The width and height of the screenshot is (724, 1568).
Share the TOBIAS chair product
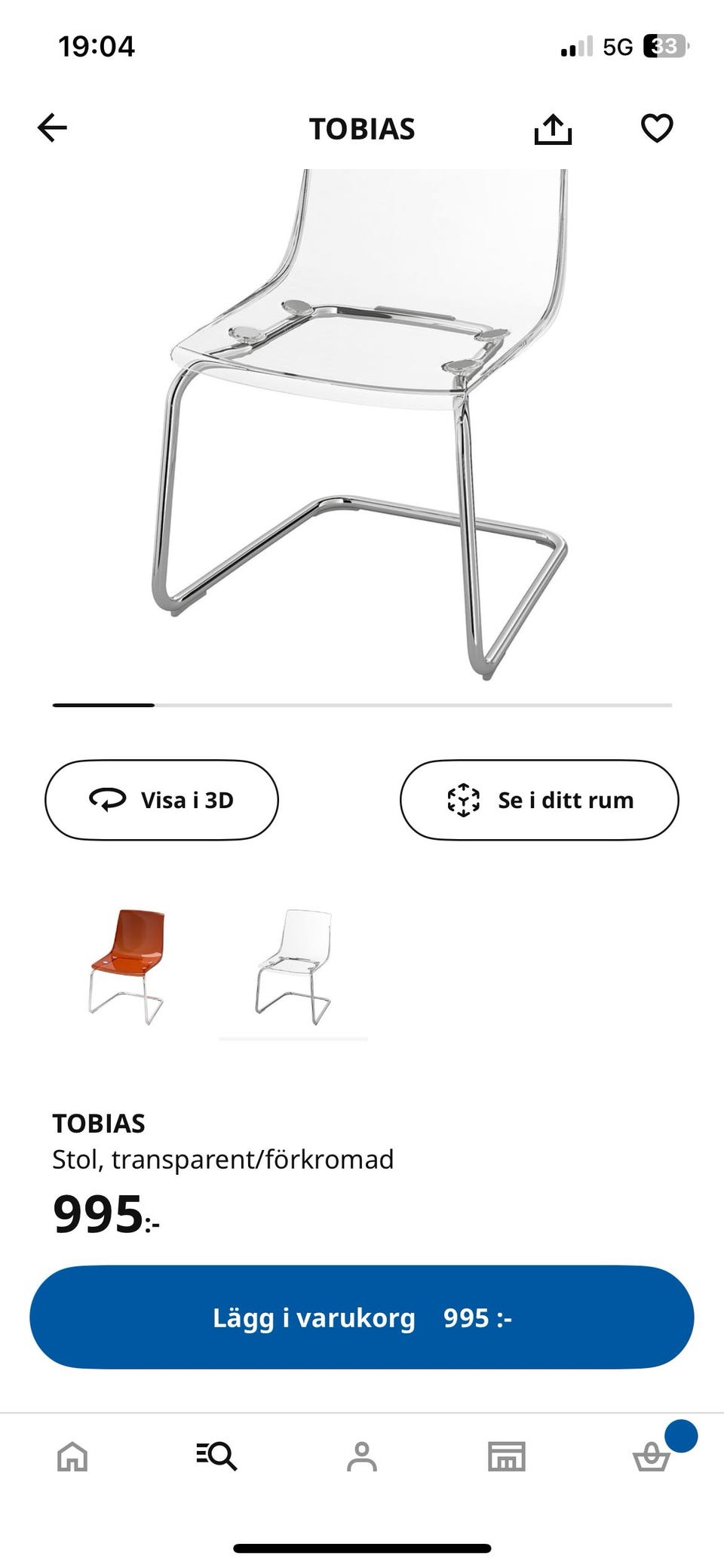553,129
